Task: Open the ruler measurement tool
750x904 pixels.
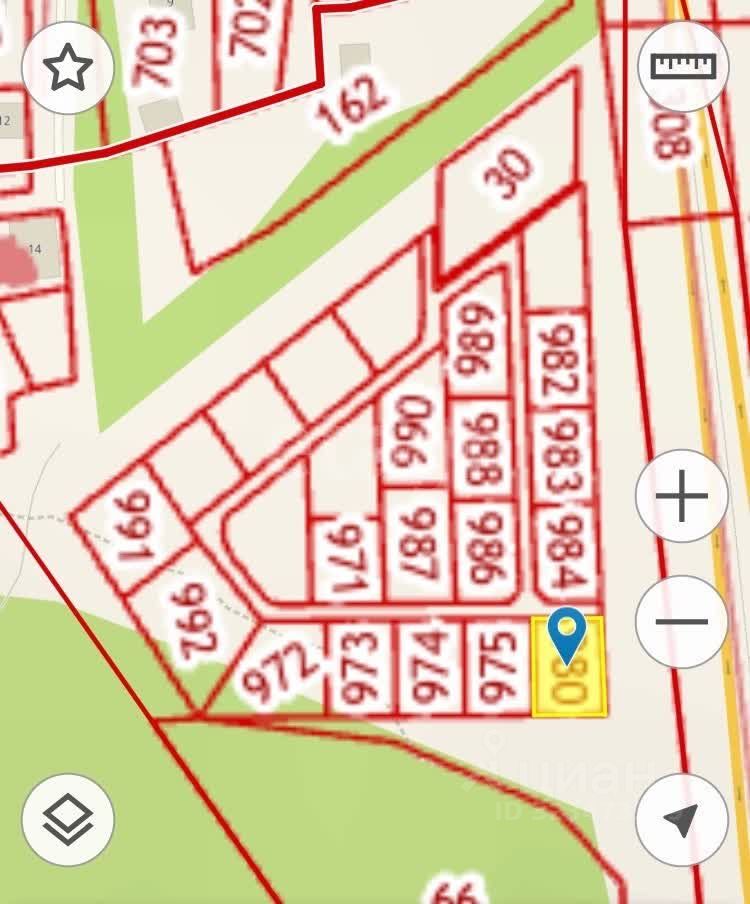Action: coord(683,66)
